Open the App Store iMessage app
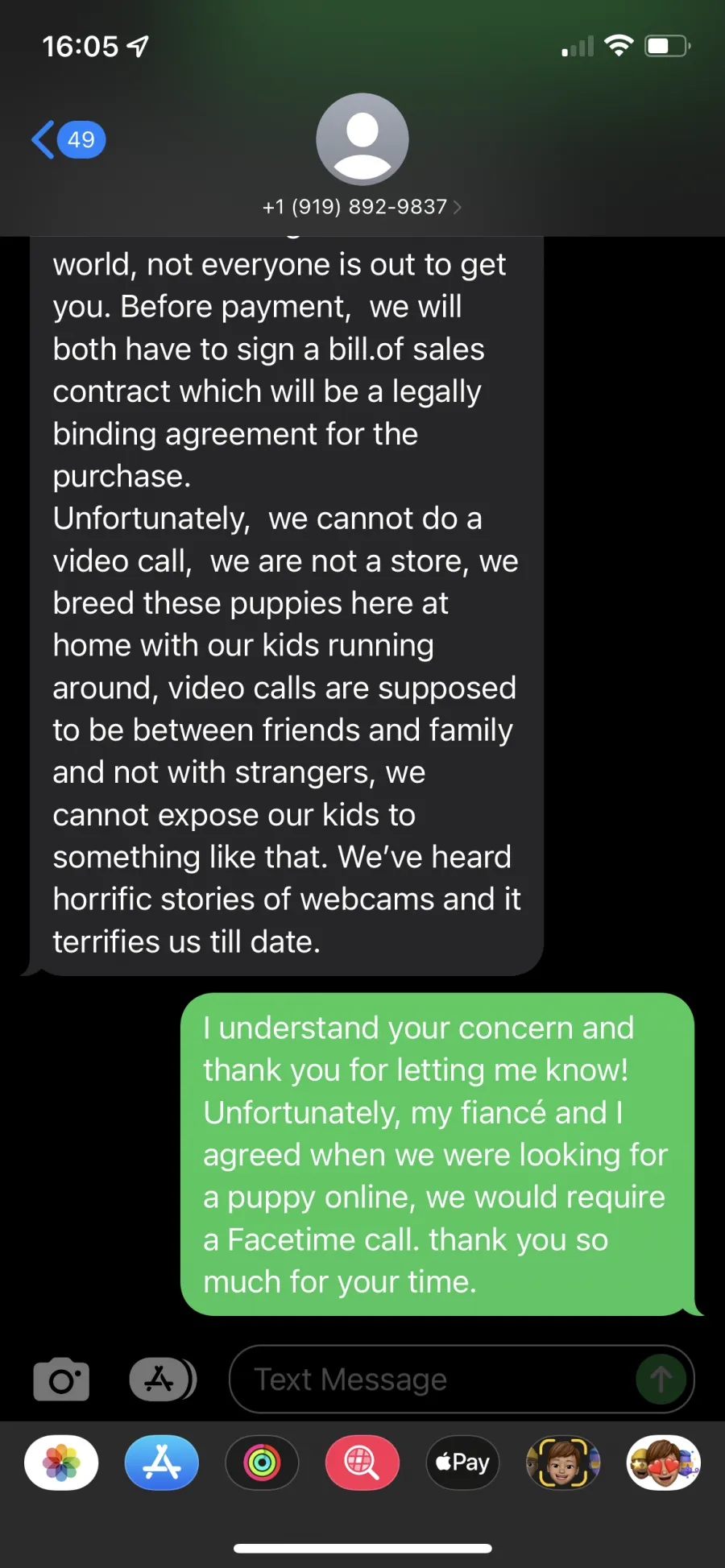The image size is (725, 1568). pyautogui.click(x=162, y=1463)
